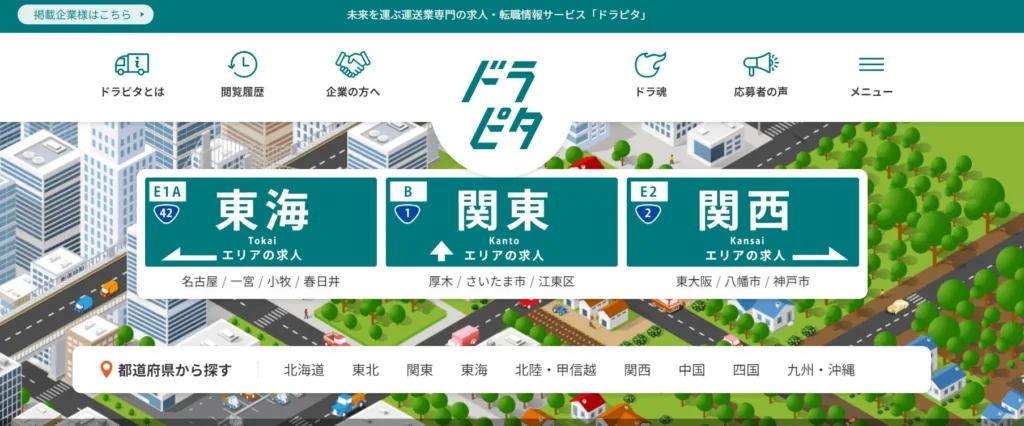Open 応募者の声 page
The image size is (1024, 426).
760,74
